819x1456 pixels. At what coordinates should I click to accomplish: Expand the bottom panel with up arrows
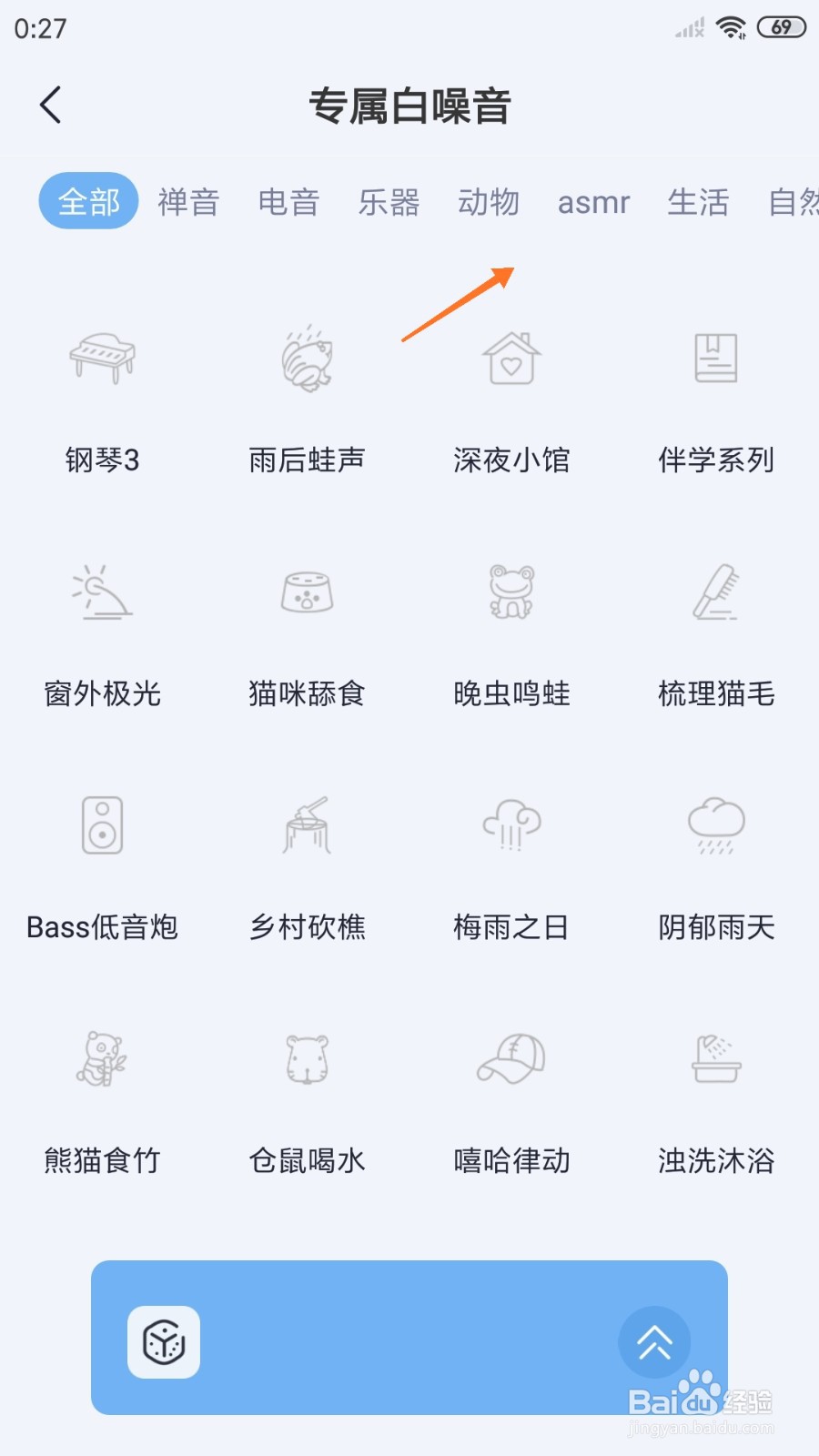[654, 1342]
